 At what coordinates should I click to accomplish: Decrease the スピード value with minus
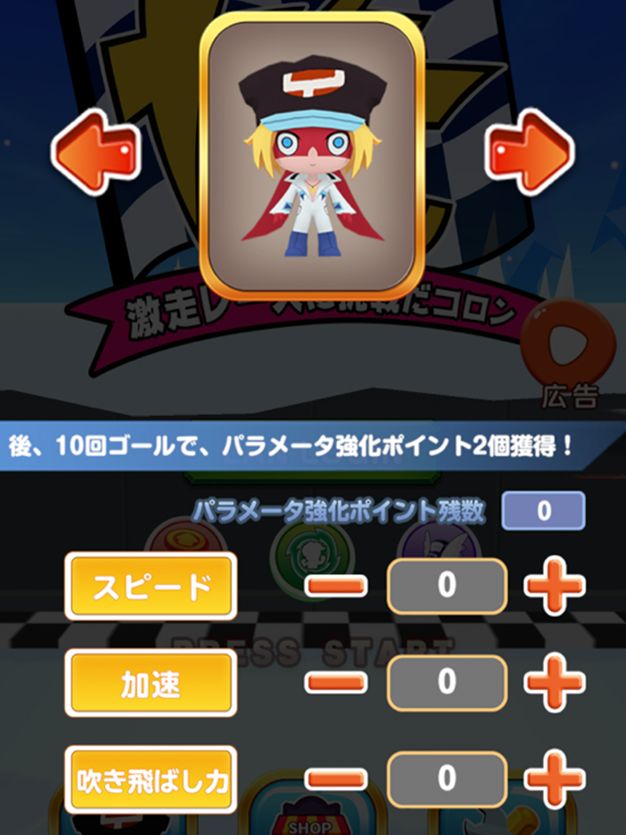(x=336, y=586)
